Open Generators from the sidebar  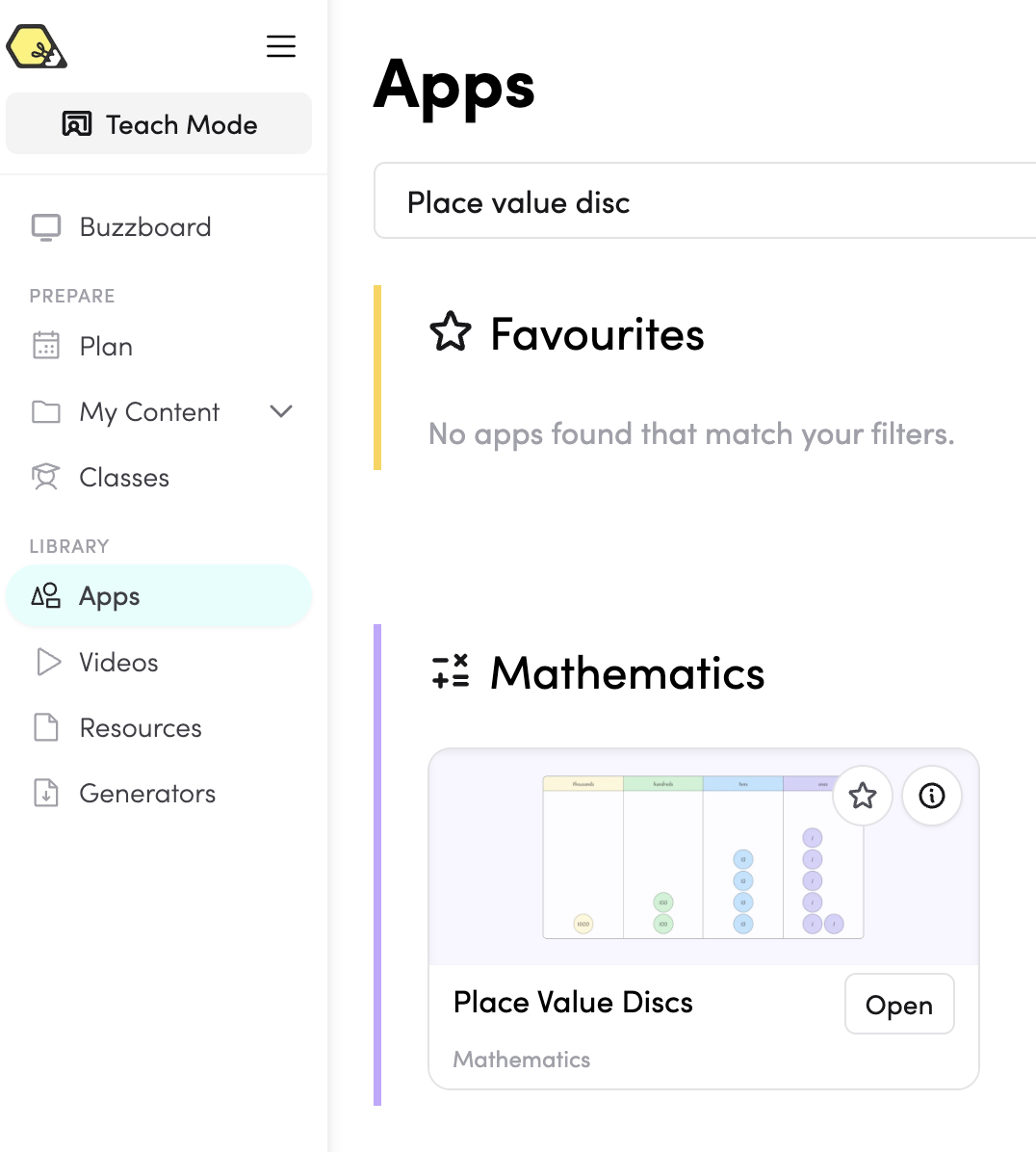tap(147, 794)
